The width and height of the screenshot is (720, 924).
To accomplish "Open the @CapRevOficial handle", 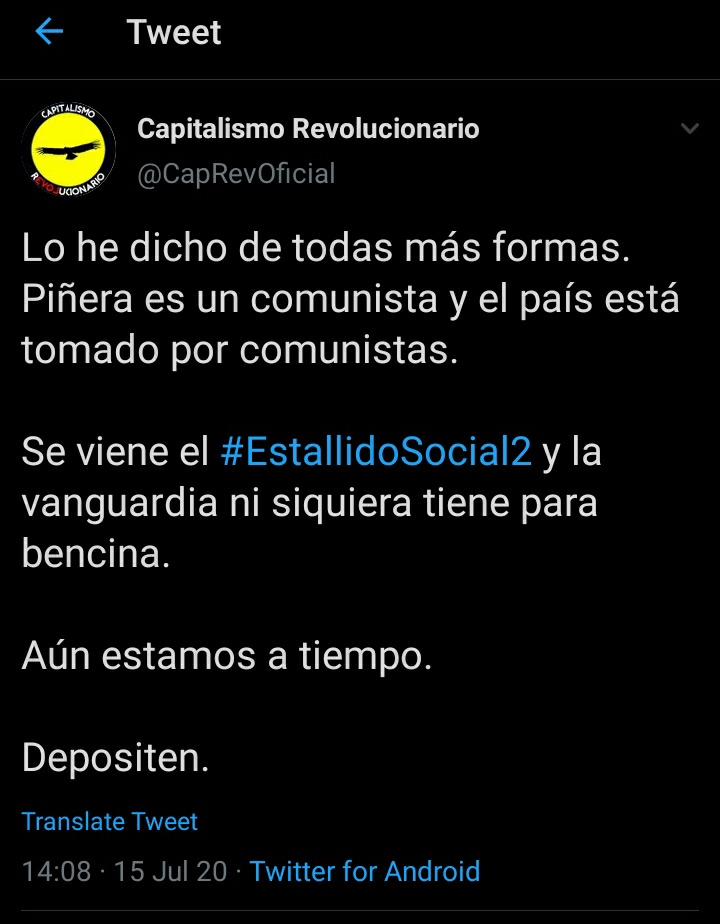I will pos(236,174).
